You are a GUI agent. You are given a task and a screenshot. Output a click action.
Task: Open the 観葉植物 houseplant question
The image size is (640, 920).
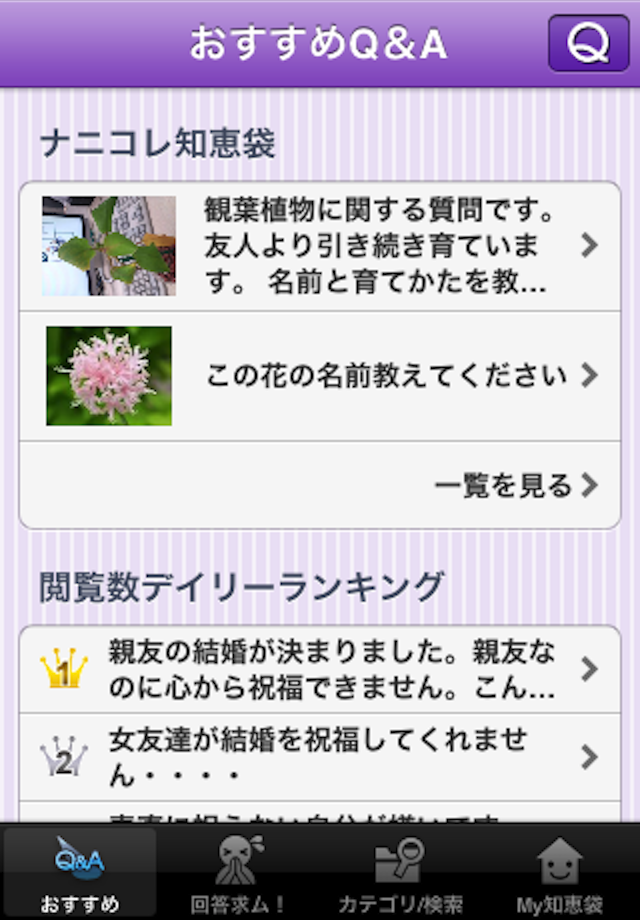[x=320, y=246]
